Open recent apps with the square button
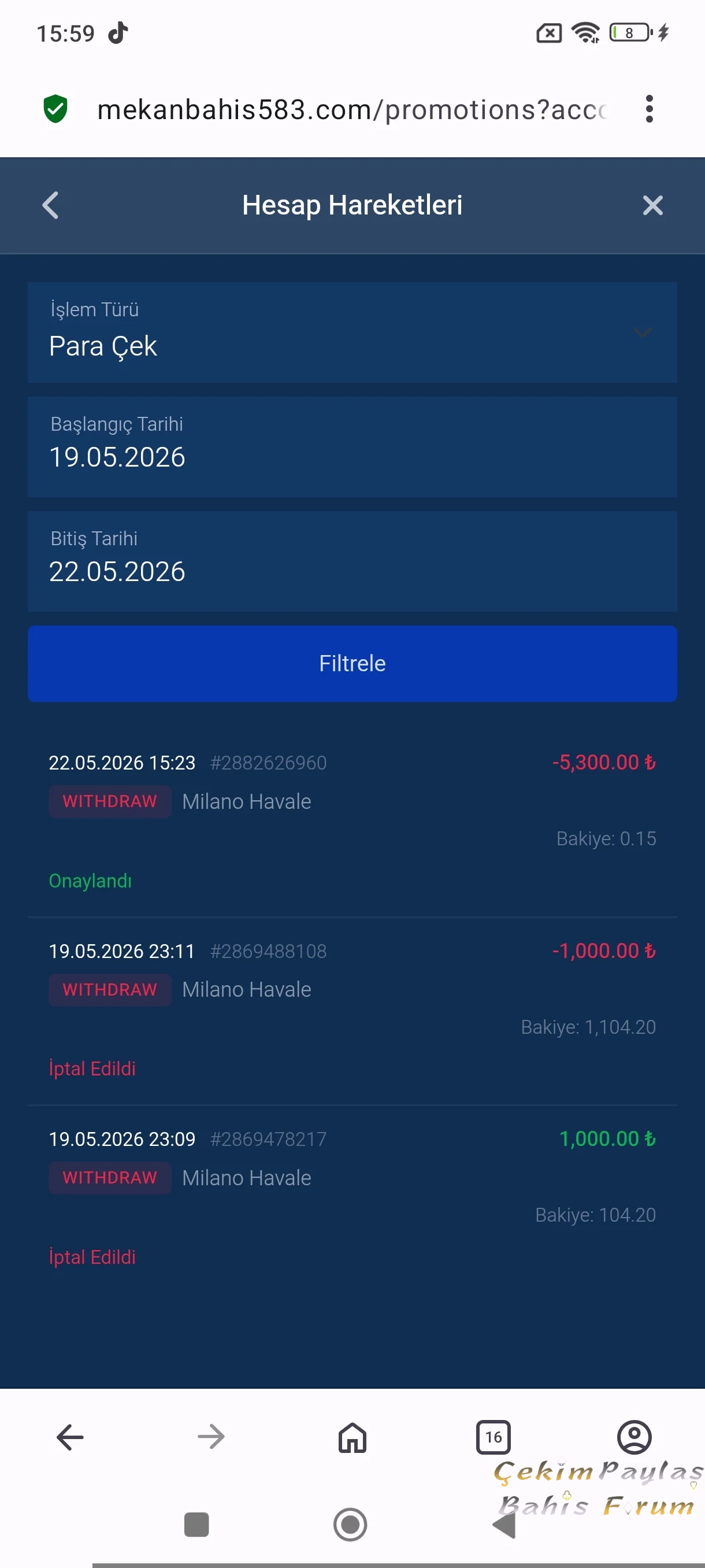 pyautogui.click(x=196, y=1525)
